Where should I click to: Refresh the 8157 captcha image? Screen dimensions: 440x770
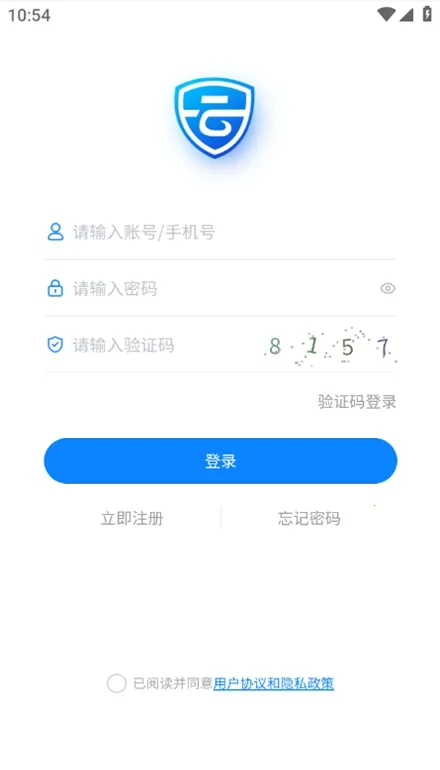point(330,347)
